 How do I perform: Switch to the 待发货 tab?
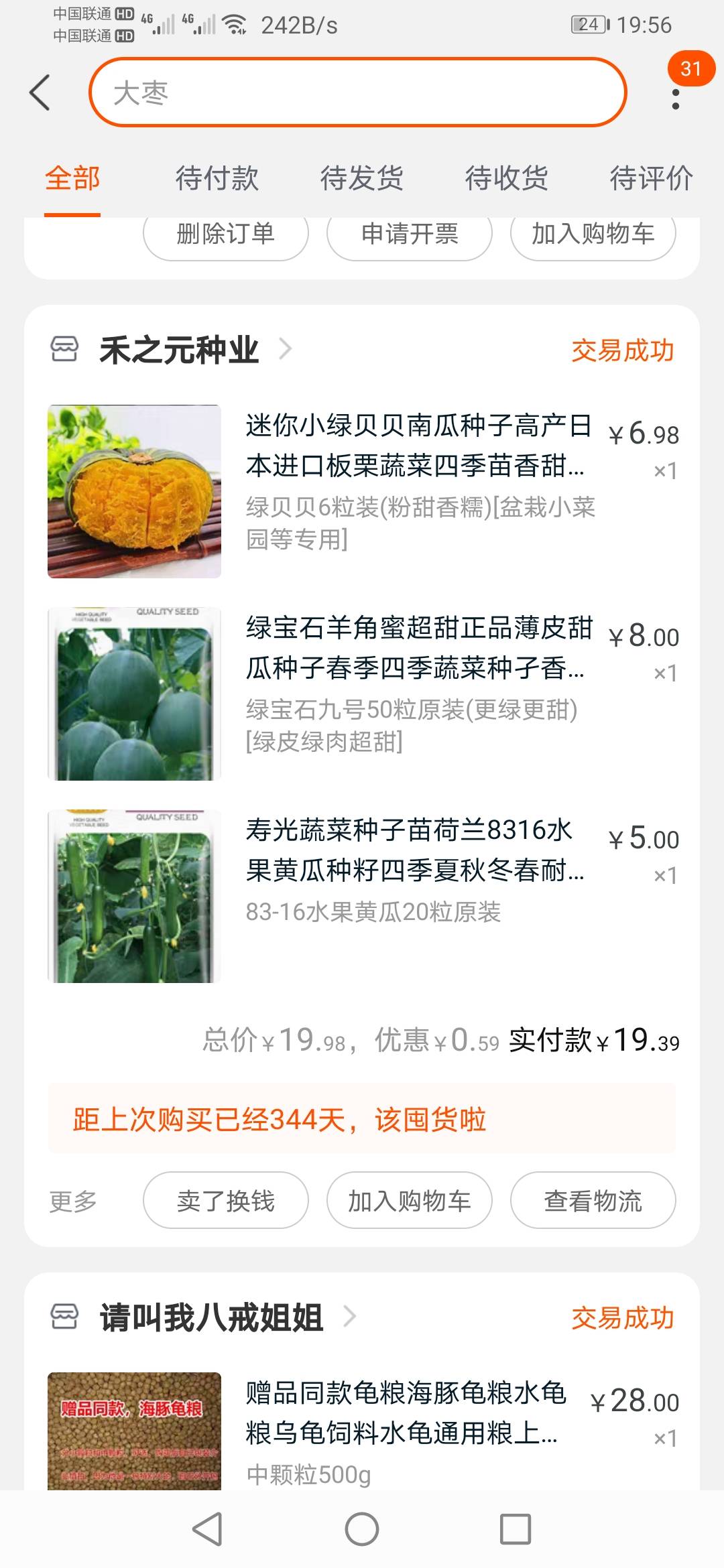click(361, 178)
